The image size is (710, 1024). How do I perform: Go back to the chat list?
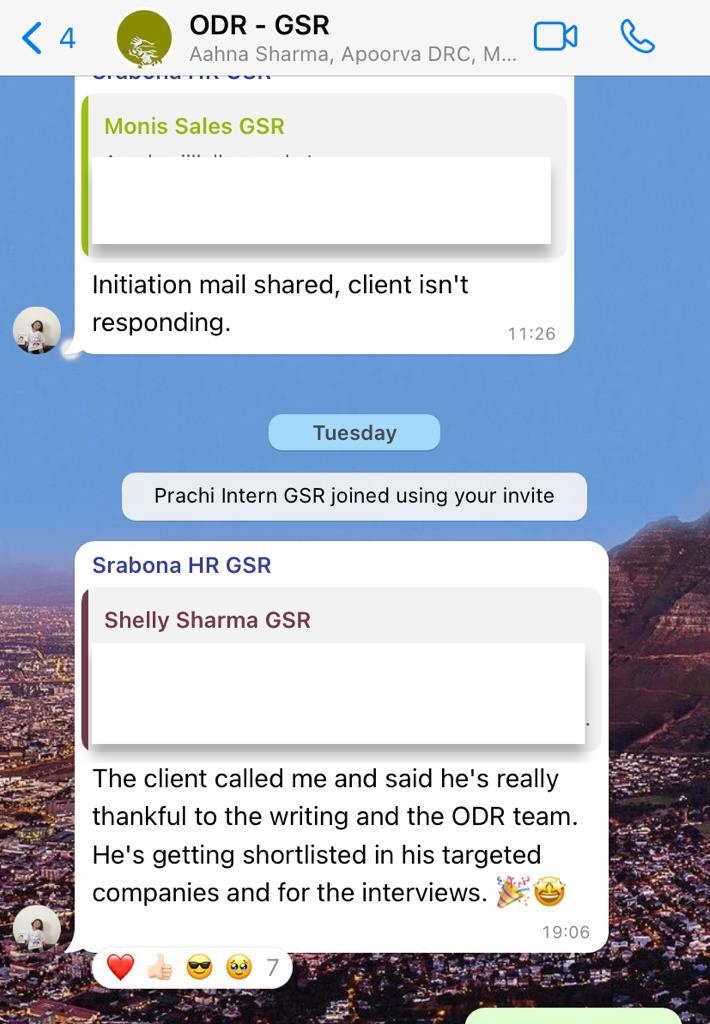[x=47, y=39]
